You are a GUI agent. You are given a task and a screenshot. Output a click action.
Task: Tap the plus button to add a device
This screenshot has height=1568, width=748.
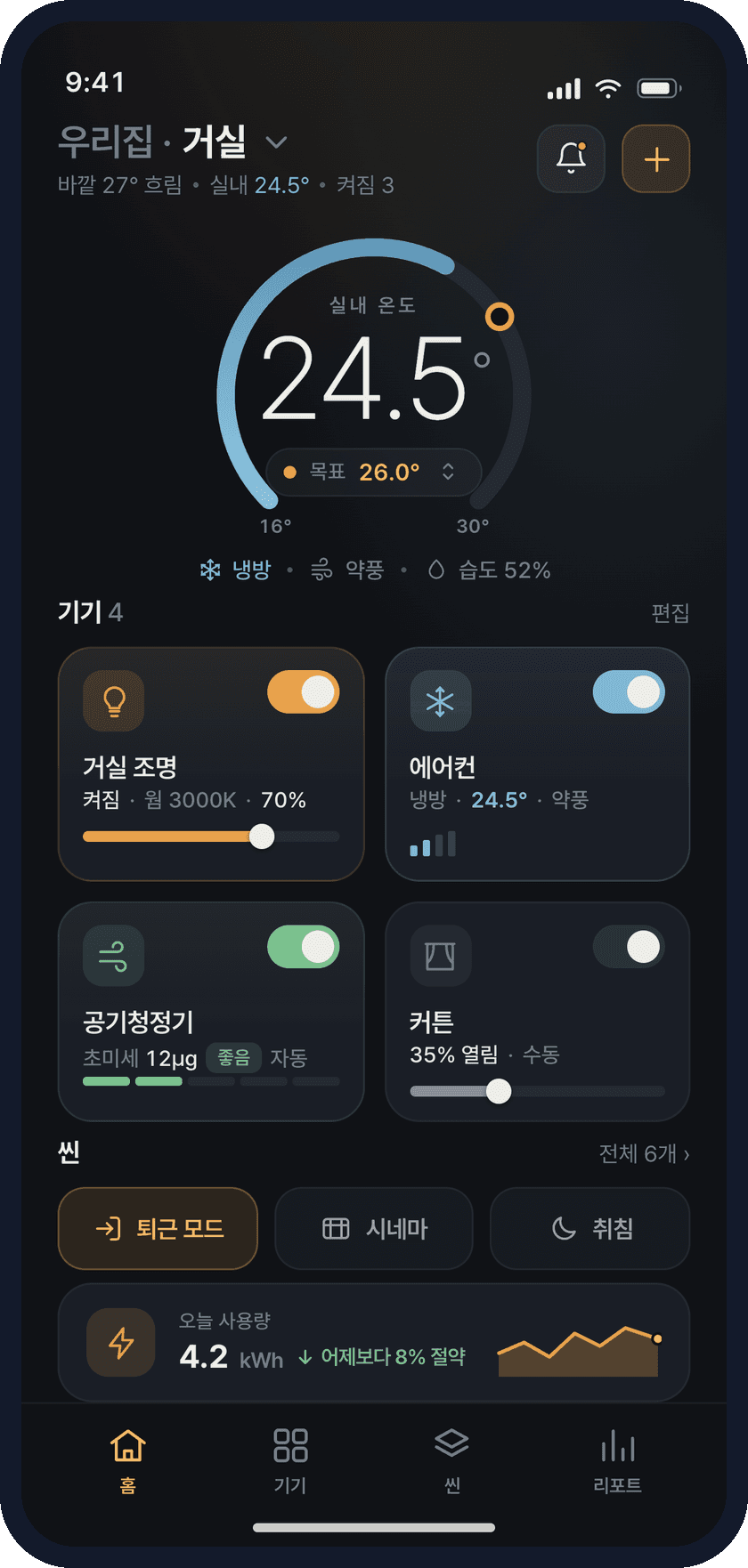coord(656,159)
